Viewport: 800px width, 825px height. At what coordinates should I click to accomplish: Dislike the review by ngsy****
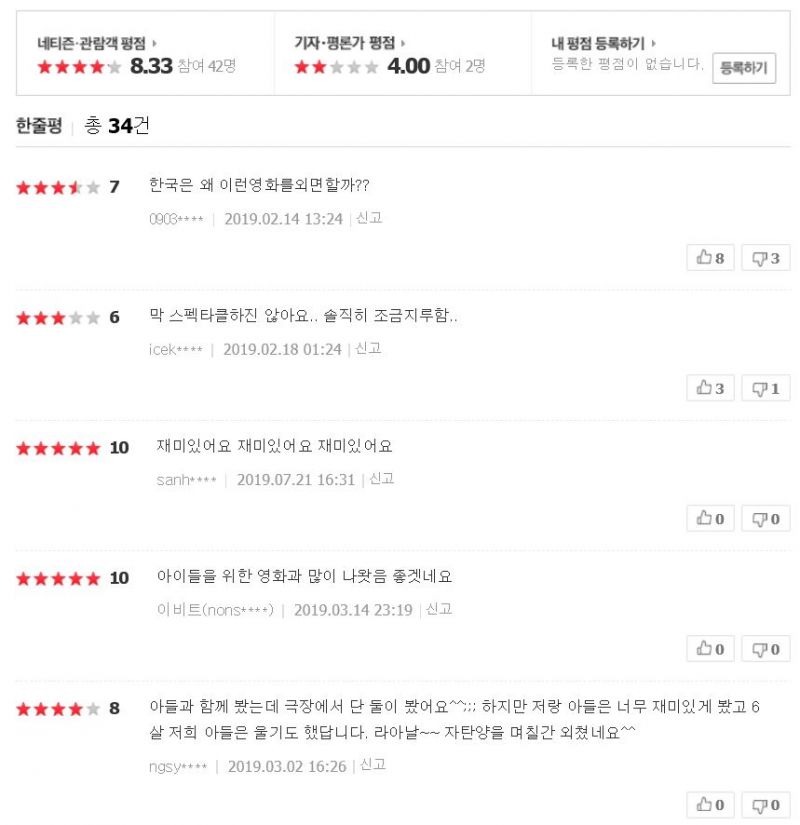coord(765,804)
